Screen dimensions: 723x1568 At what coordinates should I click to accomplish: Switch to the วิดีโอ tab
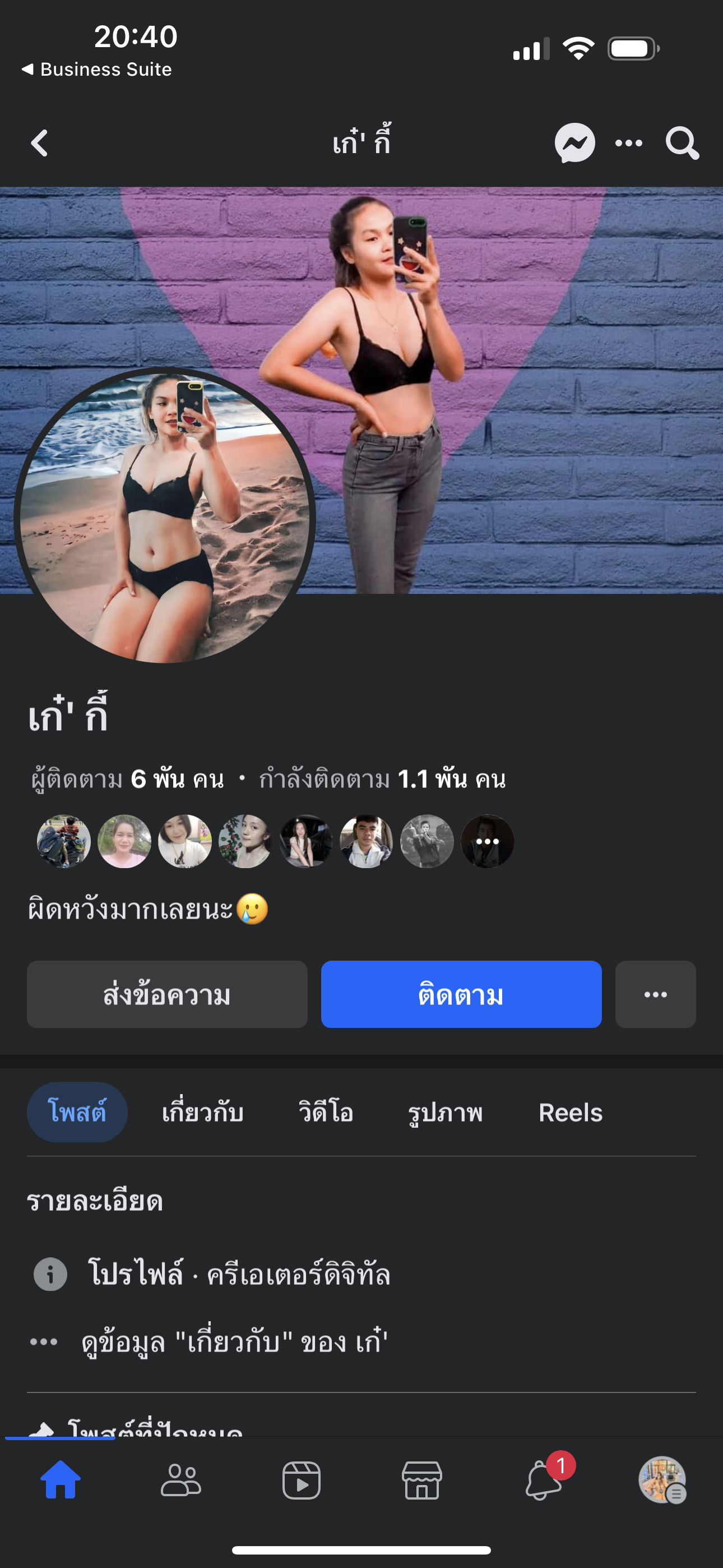[326, 1113]
